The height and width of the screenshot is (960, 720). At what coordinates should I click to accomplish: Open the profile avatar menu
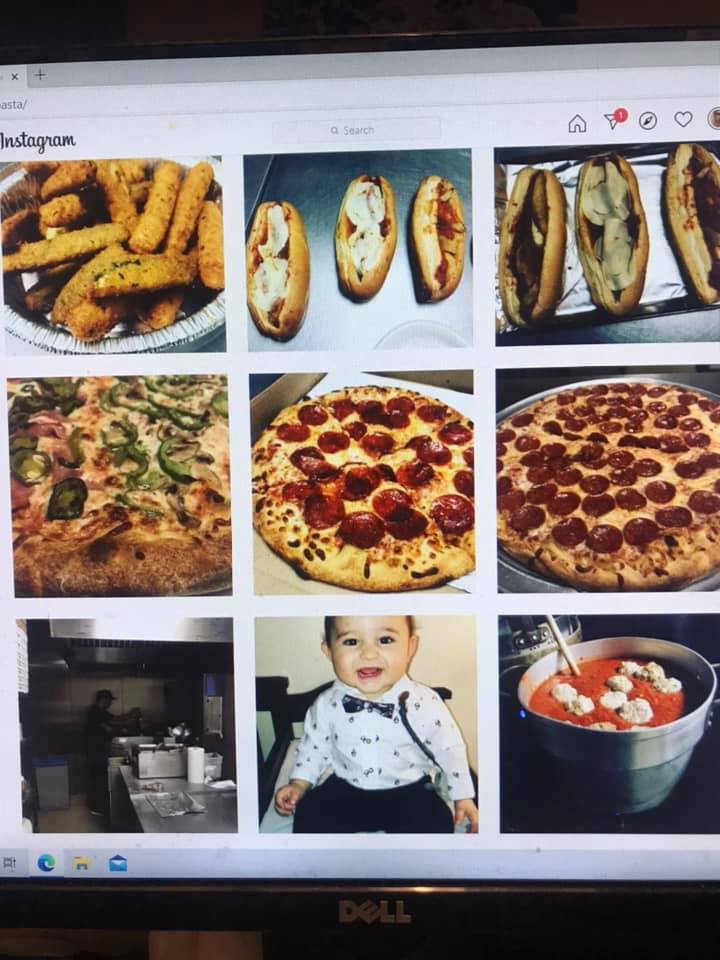tap(714, 118)
